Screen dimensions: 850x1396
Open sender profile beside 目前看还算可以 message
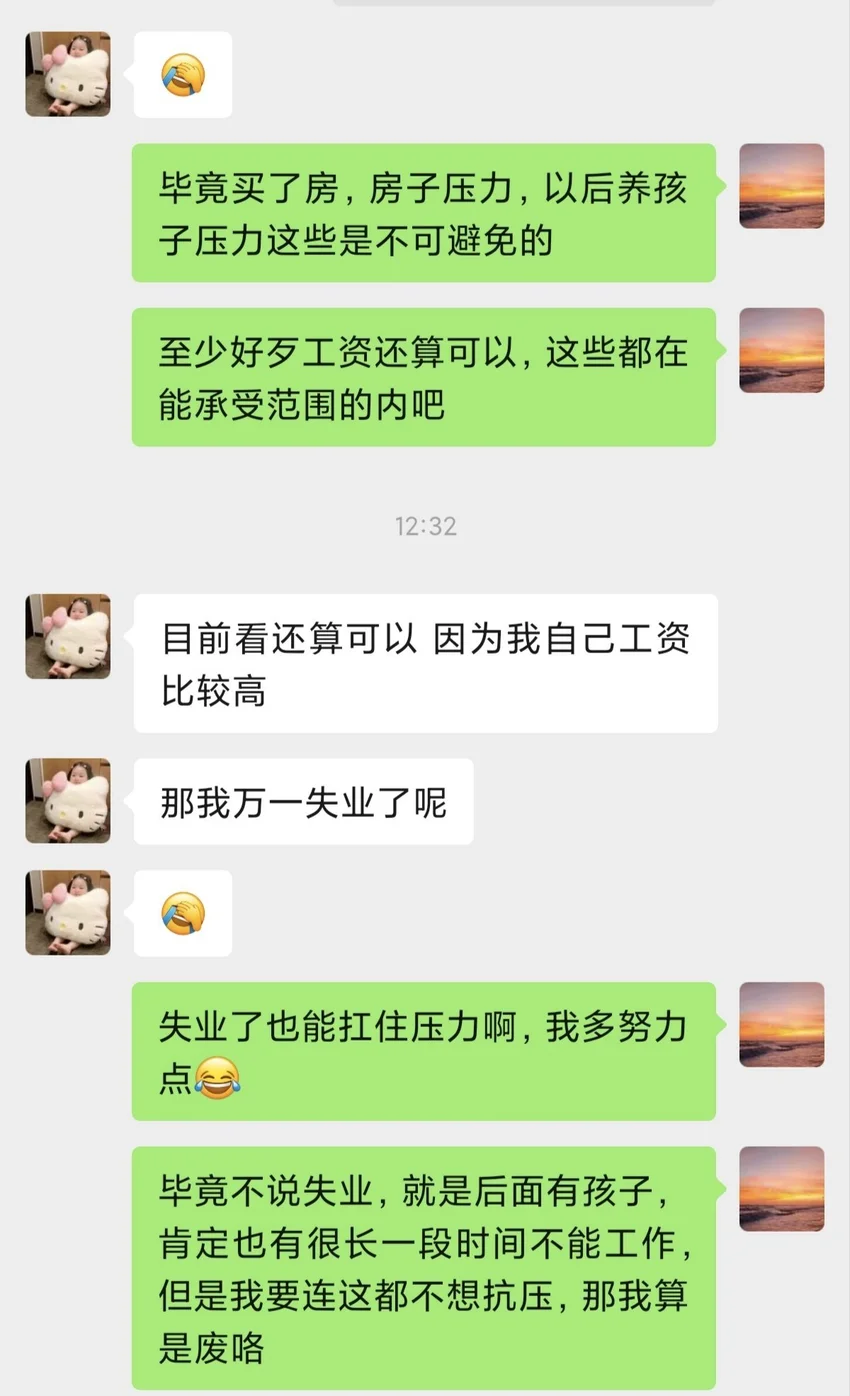coord(68,636)
